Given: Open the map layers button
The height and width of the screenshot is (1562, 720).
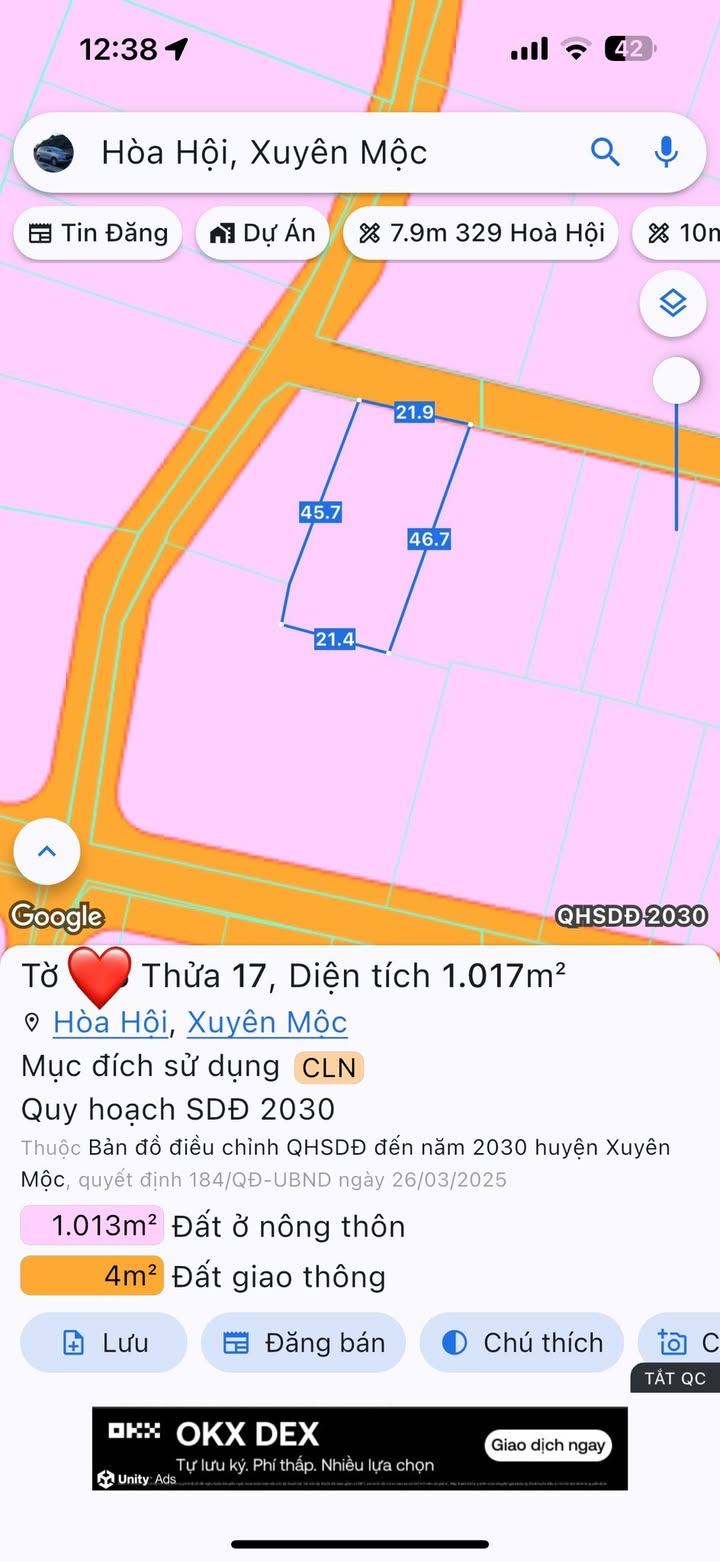Looking at the screenshot, I should tap(672, 303).
